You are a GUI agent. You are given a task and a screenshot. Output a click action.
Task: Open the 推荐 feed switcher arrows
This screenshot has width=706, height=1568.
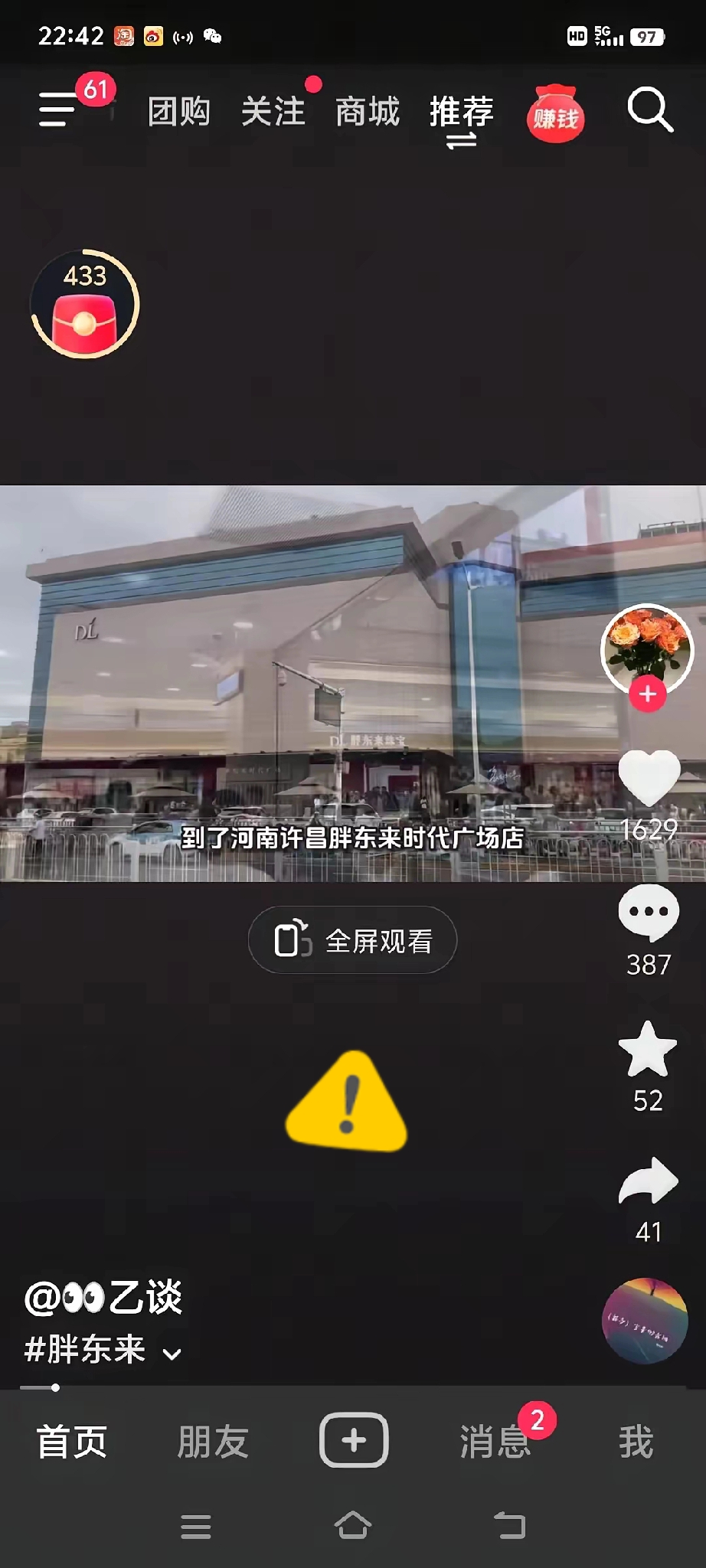click(462, 138)
